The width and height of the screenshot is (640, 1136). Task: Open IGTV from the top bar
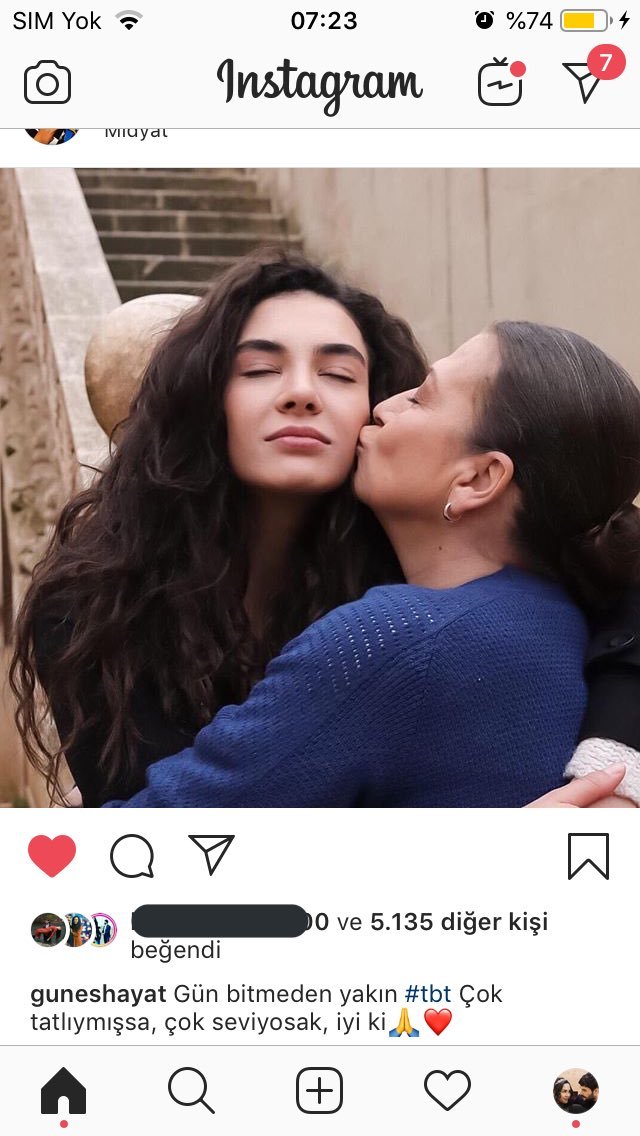500,83
